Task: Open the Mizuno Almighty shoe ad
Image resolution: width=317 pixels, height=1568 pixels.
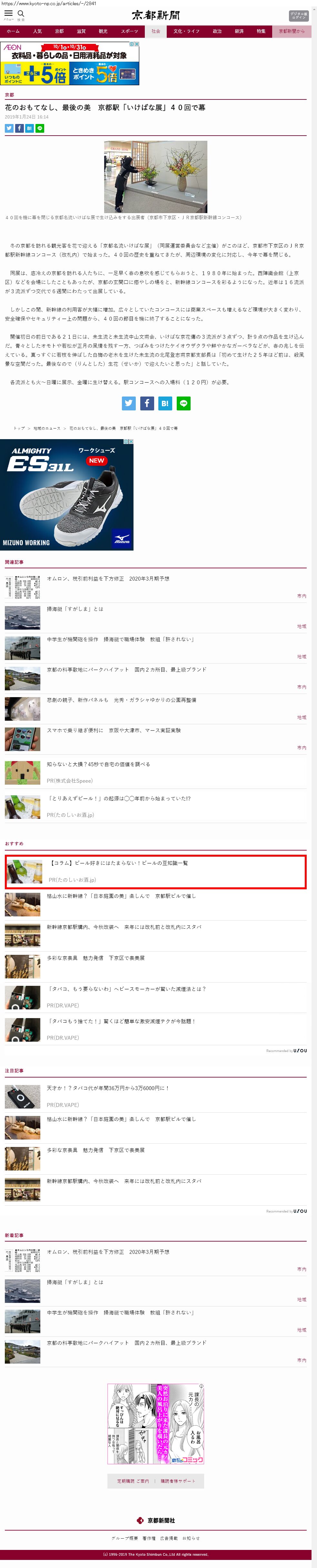Action: coord(66,495)
